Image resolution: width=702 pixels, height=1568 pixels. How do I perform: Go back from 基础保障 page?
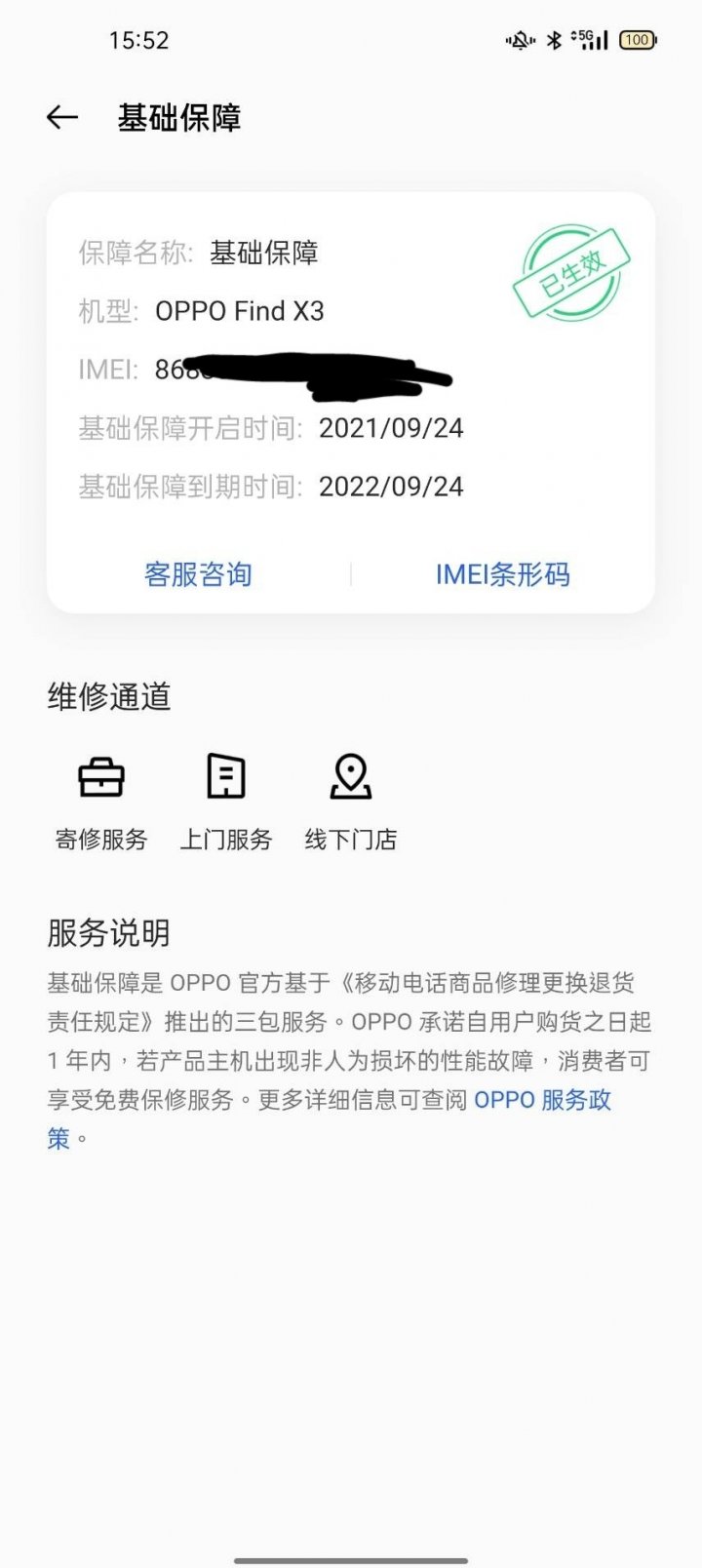pyautogui.click(x=62, y=118)
